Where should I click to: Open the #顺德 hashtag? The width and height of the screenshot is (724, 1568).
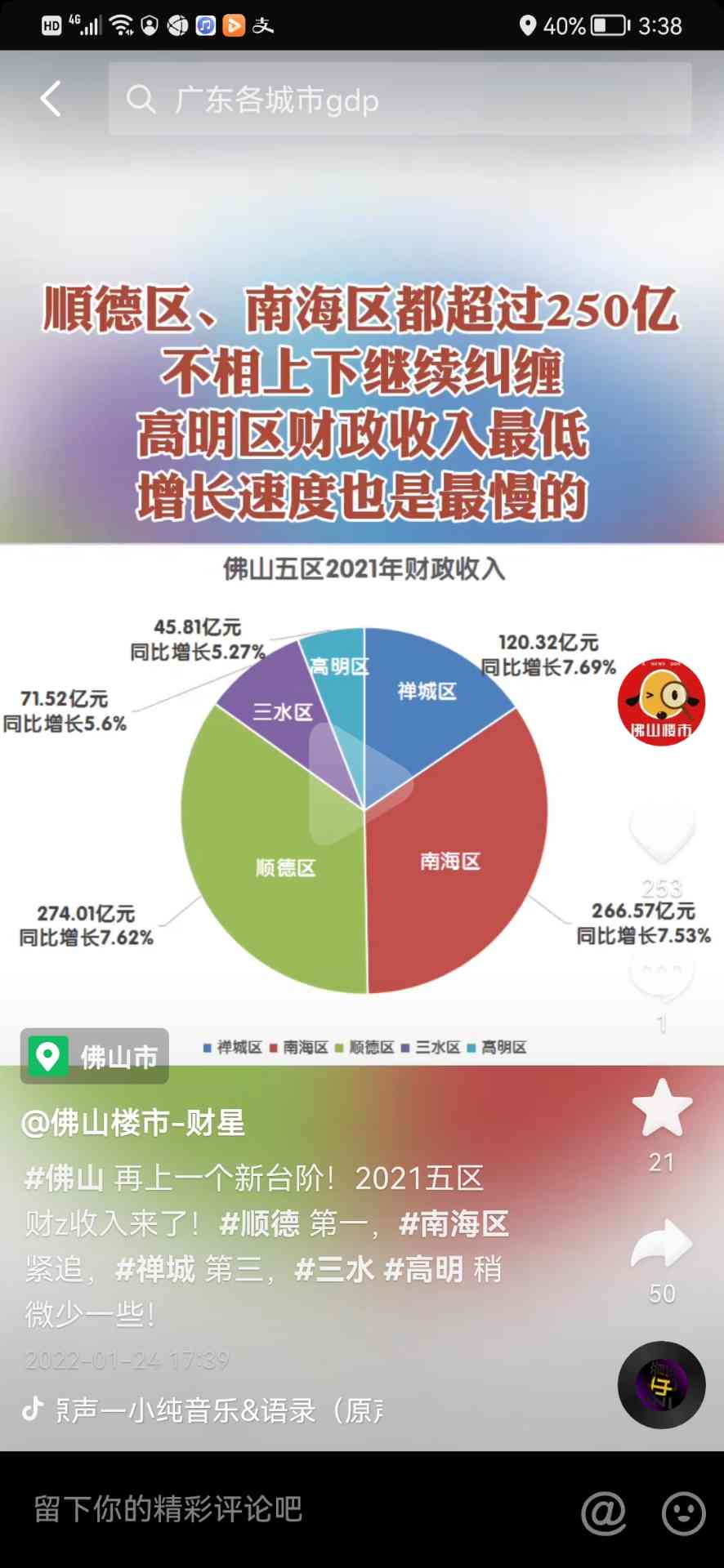tap(260, 1223)
